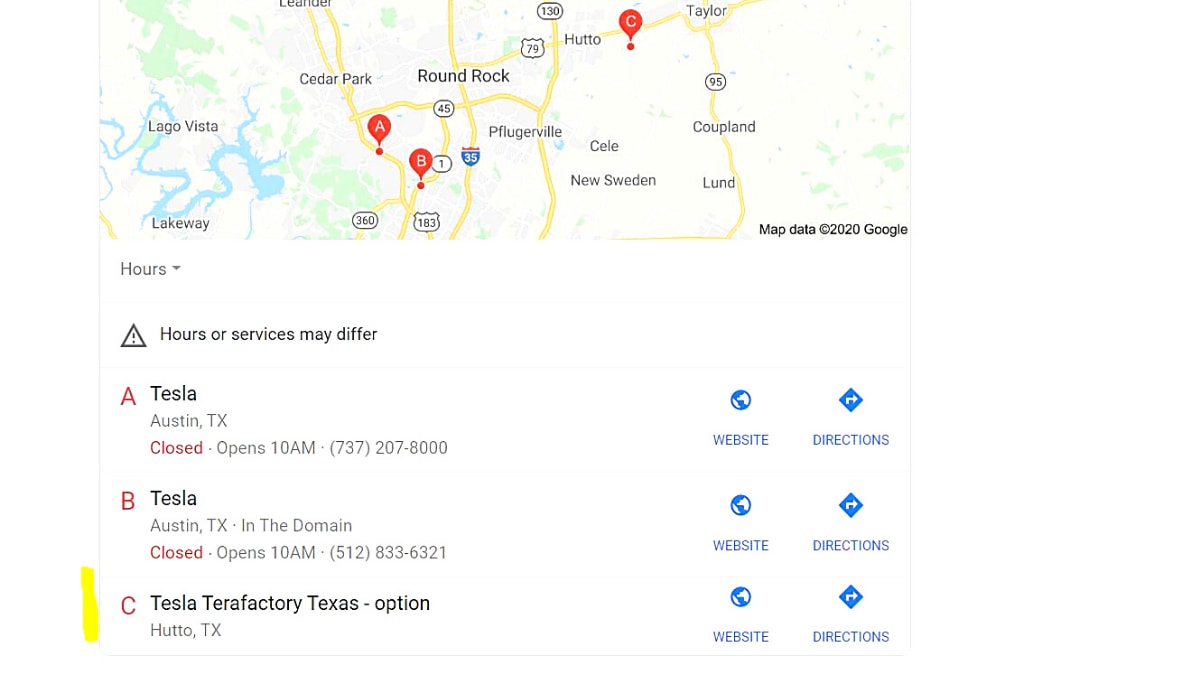Select map pin A near Cedar Park
This screenshot has height=675, width=1200.
coord(378,129)
